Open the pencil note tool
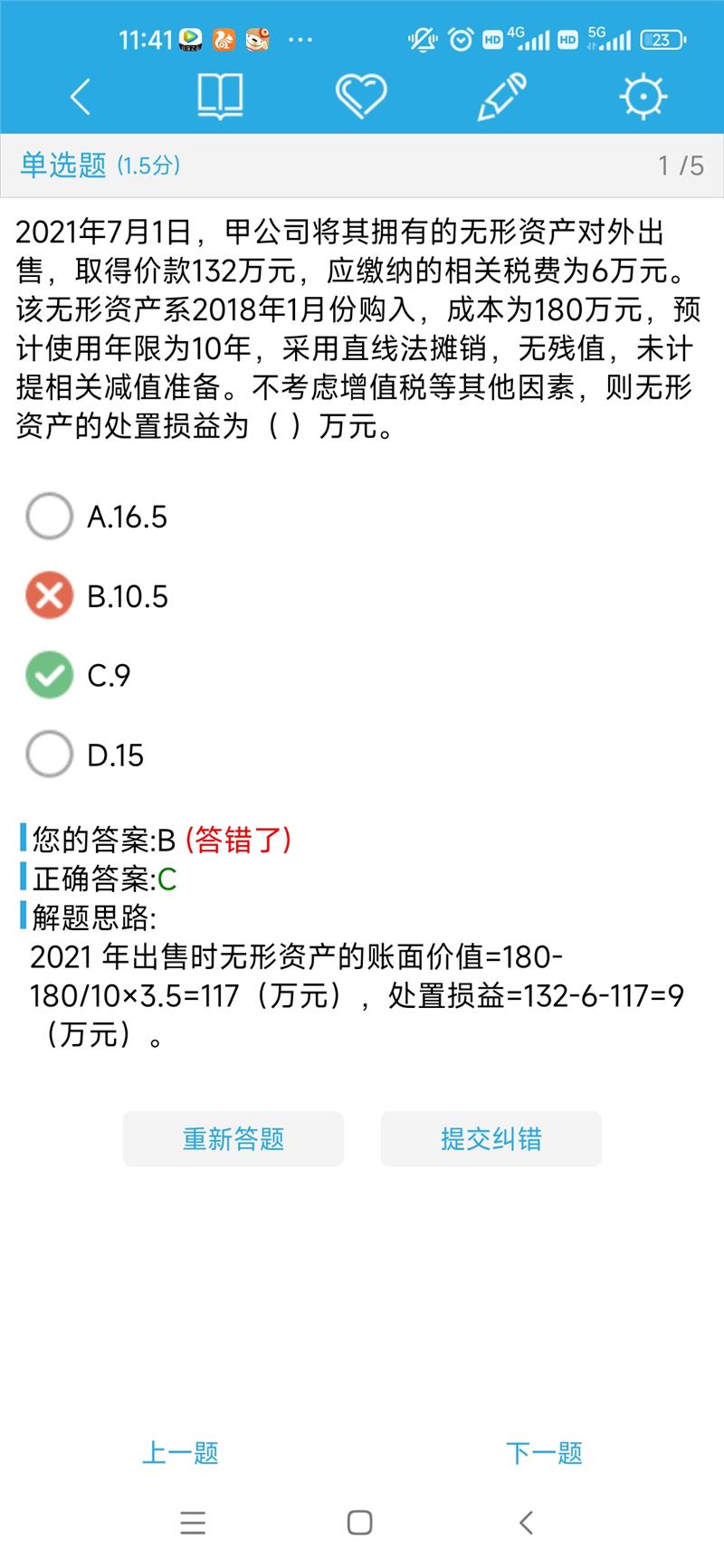 (501, 96)
